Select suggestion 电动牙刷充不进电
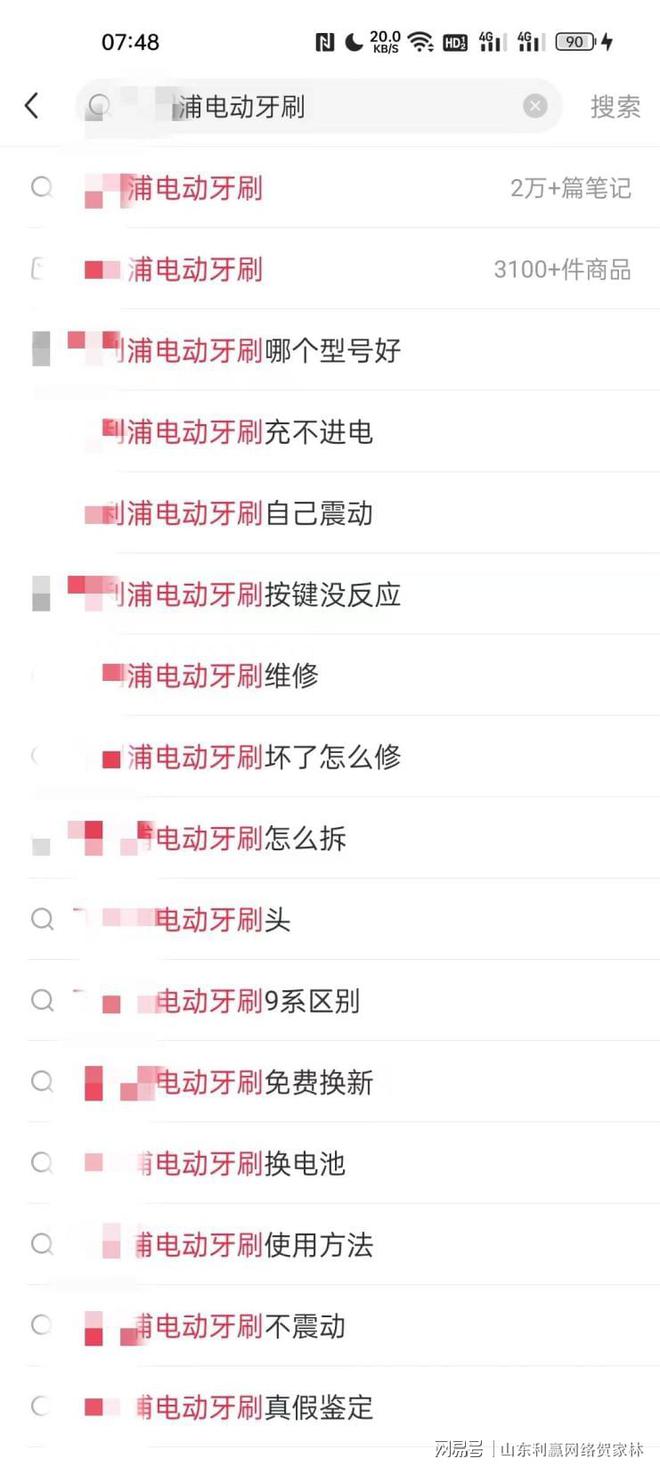Image resolution: width=660 pixels, height=1467 pixels. coord(330,432)
